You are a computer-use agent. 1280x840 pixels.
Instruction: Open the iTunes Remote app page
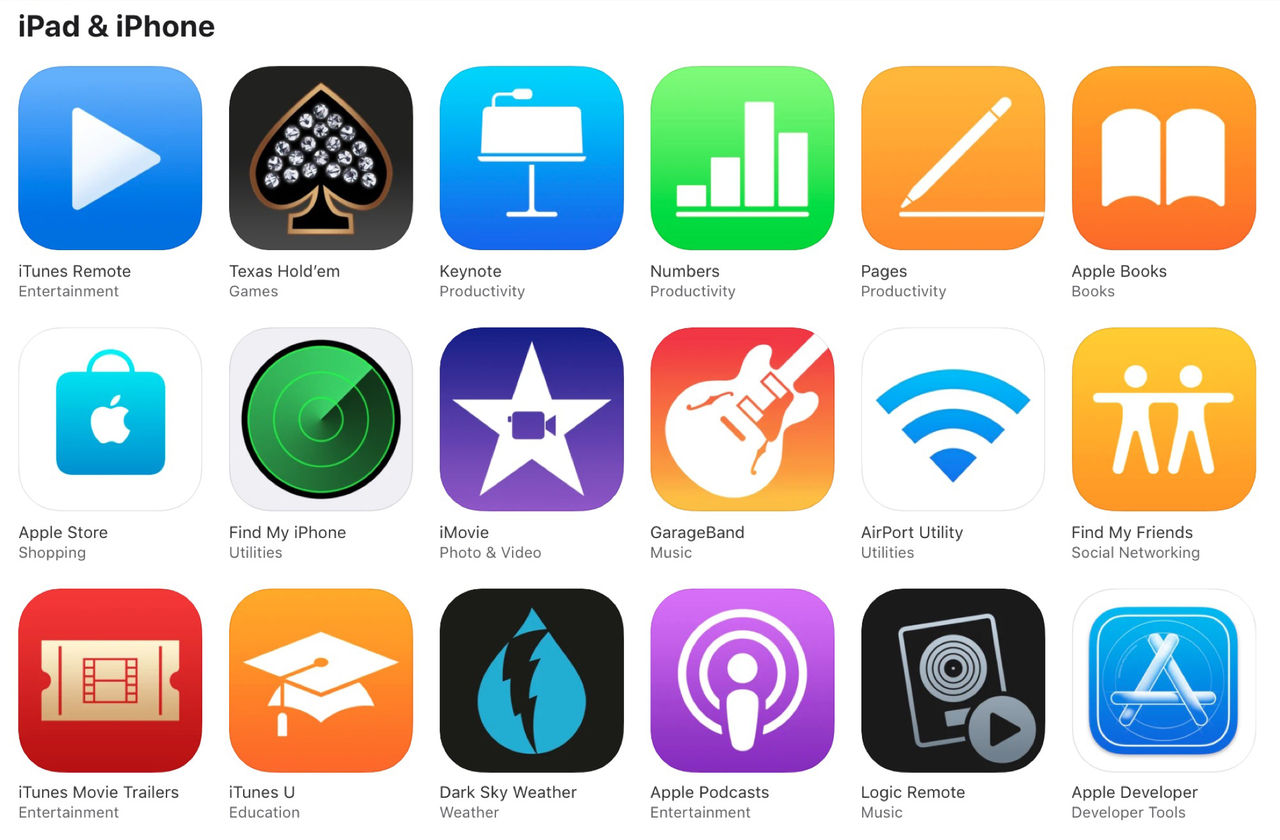[x=110, y=158]
